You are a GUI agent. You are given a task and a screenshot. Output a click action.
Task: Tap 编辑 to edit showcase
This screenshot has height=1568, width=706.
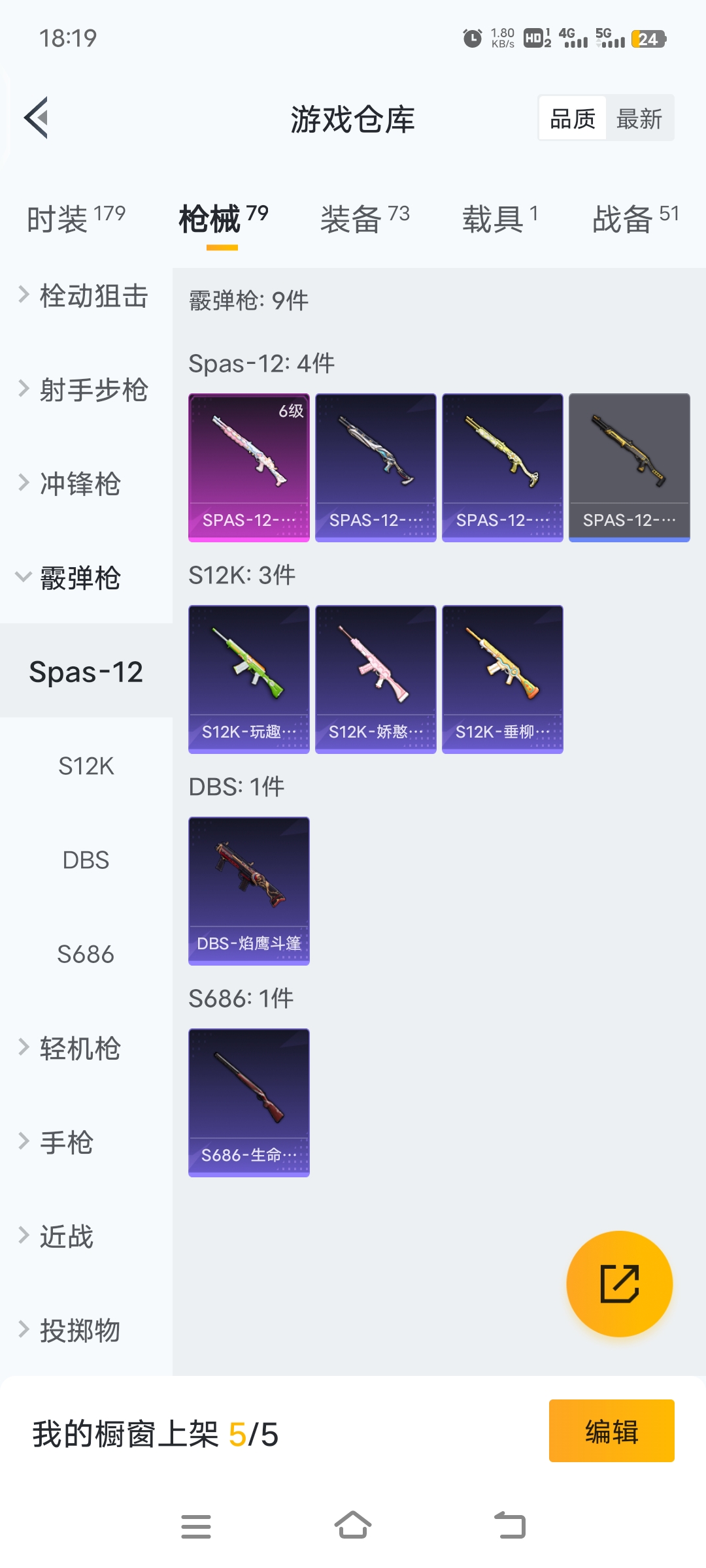[611, 1431]
